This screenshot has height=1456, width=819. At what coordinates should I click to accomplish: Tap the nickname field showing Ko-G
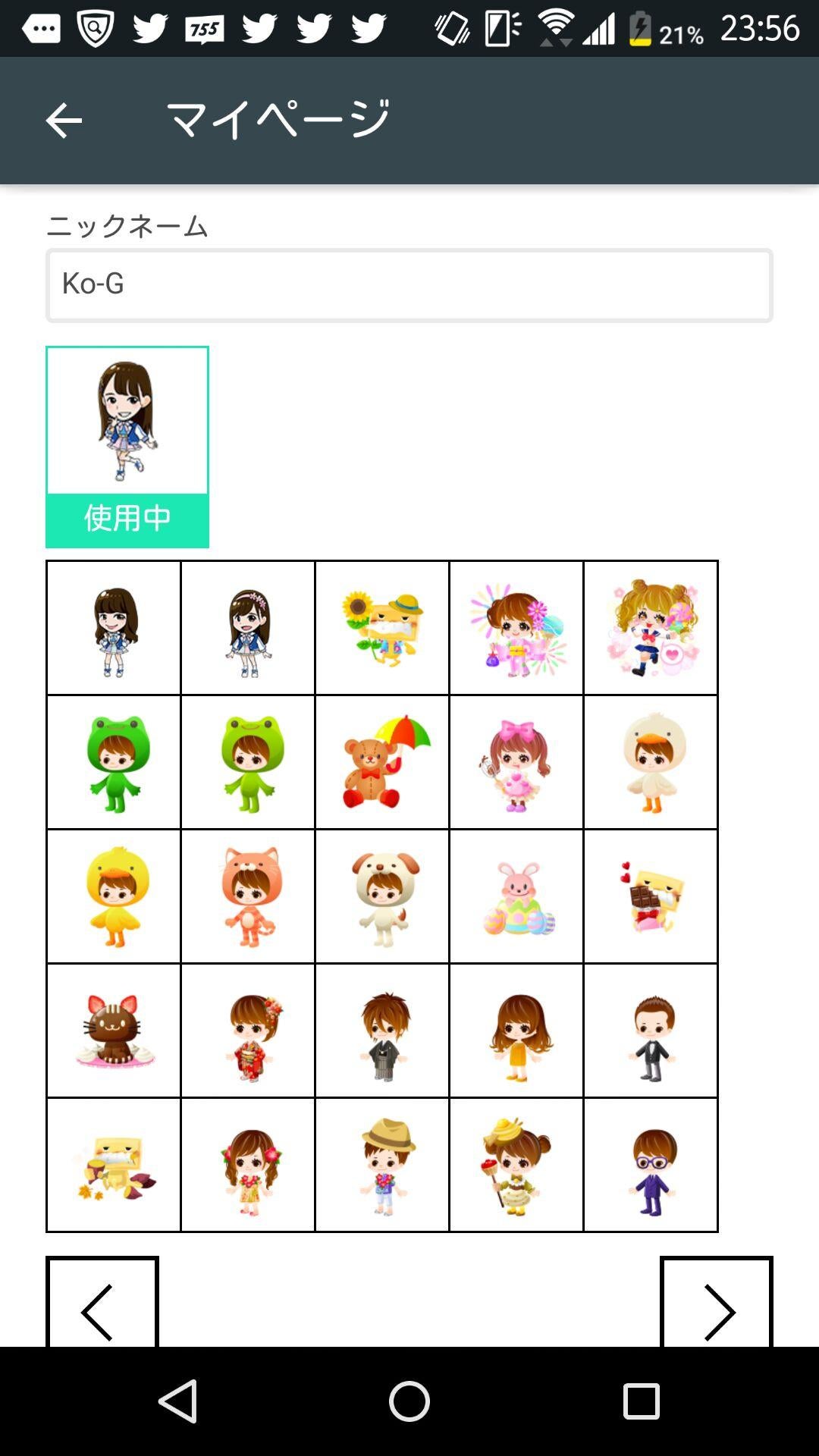click(x=409, y=285)
